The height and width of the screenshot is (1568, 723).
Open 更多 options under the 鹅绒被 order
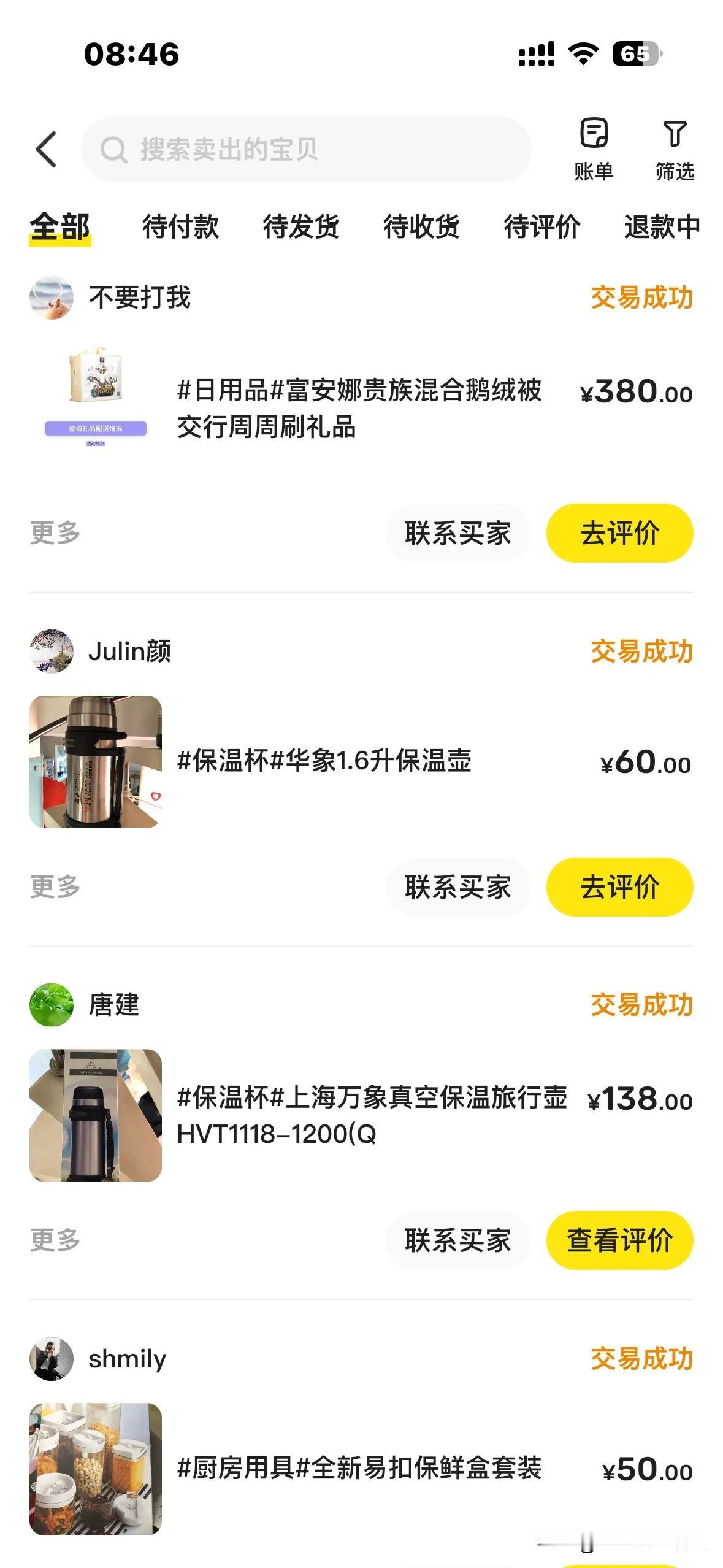coord(55,533)
